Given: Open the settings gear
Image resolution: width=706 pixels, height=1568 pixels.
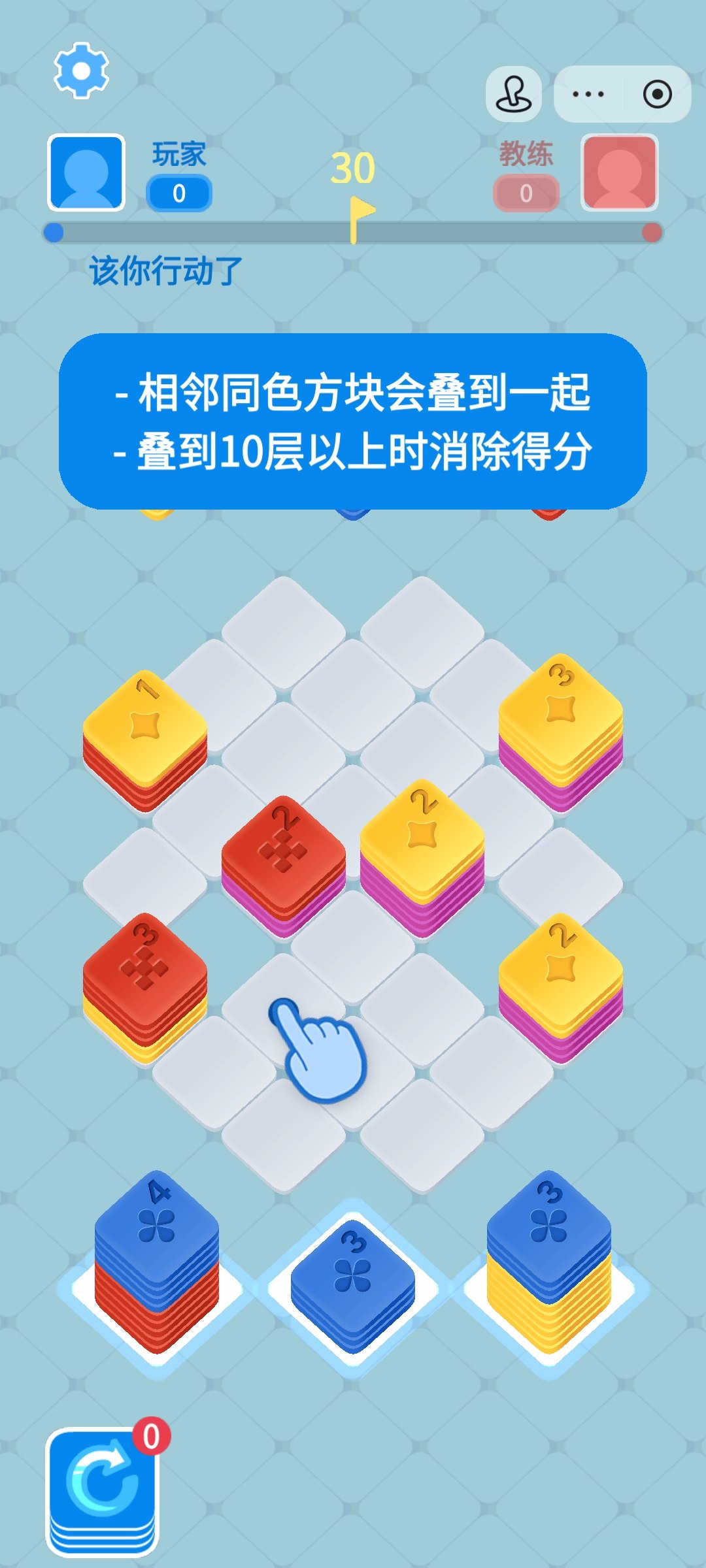Looking at the screenshot, I should click(81, 71).
